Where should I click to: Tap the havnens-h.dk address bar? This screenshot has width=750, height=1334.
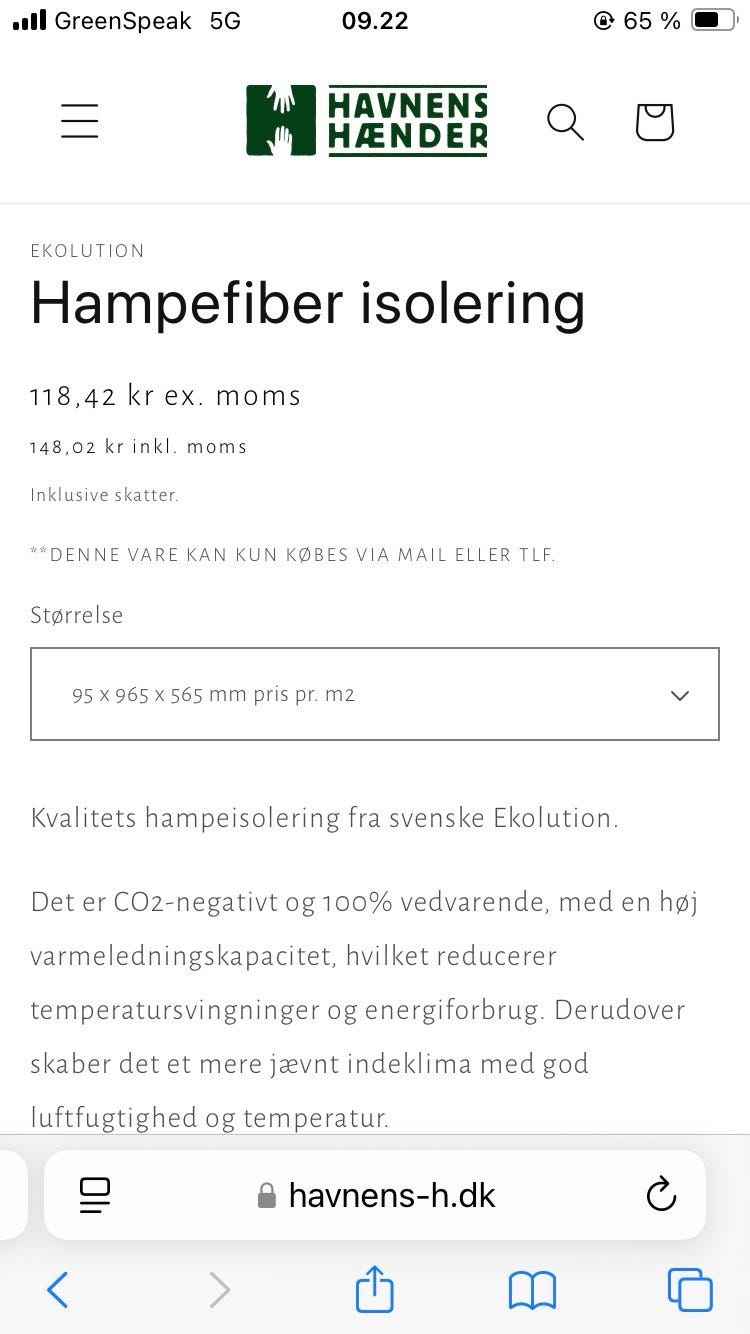coord(390,1194)
